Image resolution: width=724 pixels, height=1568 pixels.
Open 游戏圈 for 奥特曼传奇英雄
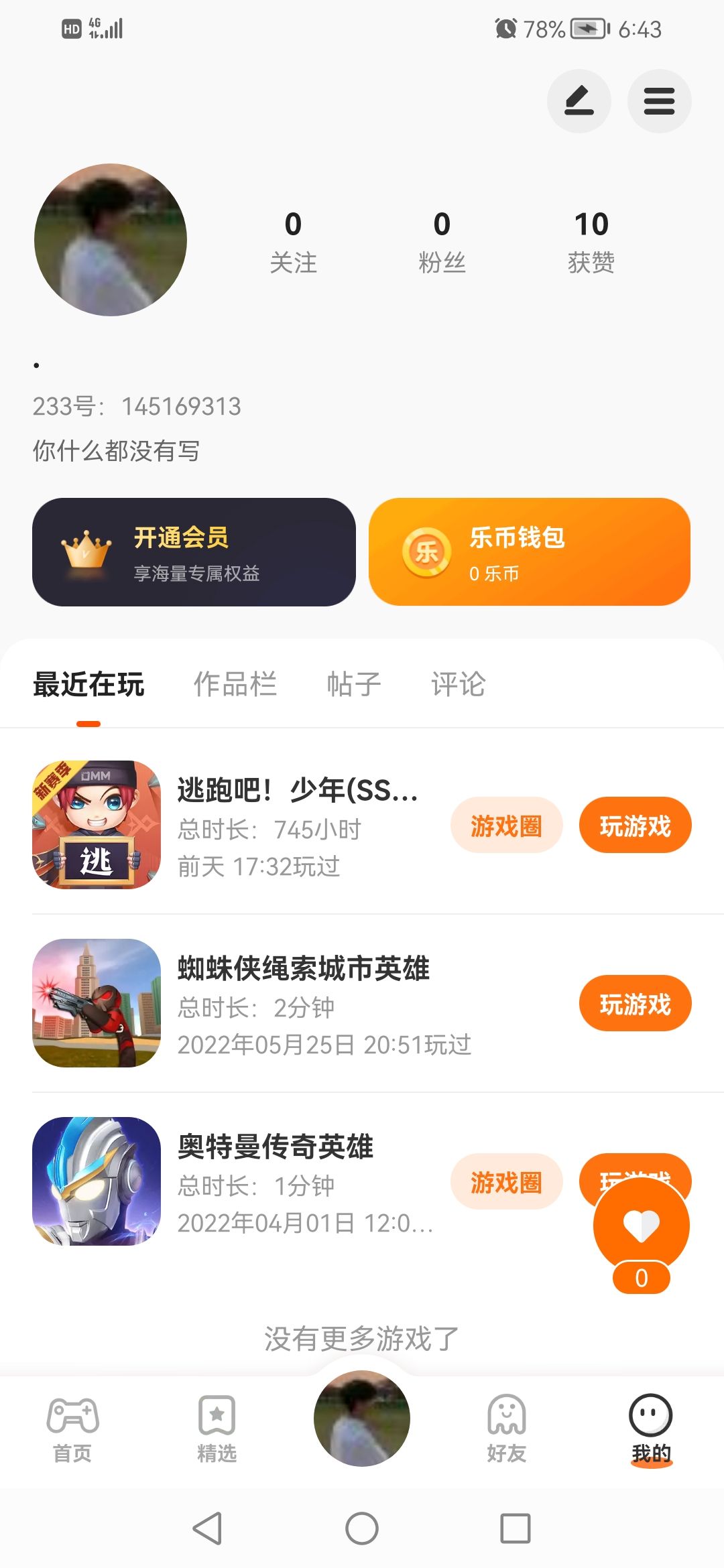[506, 1182]
